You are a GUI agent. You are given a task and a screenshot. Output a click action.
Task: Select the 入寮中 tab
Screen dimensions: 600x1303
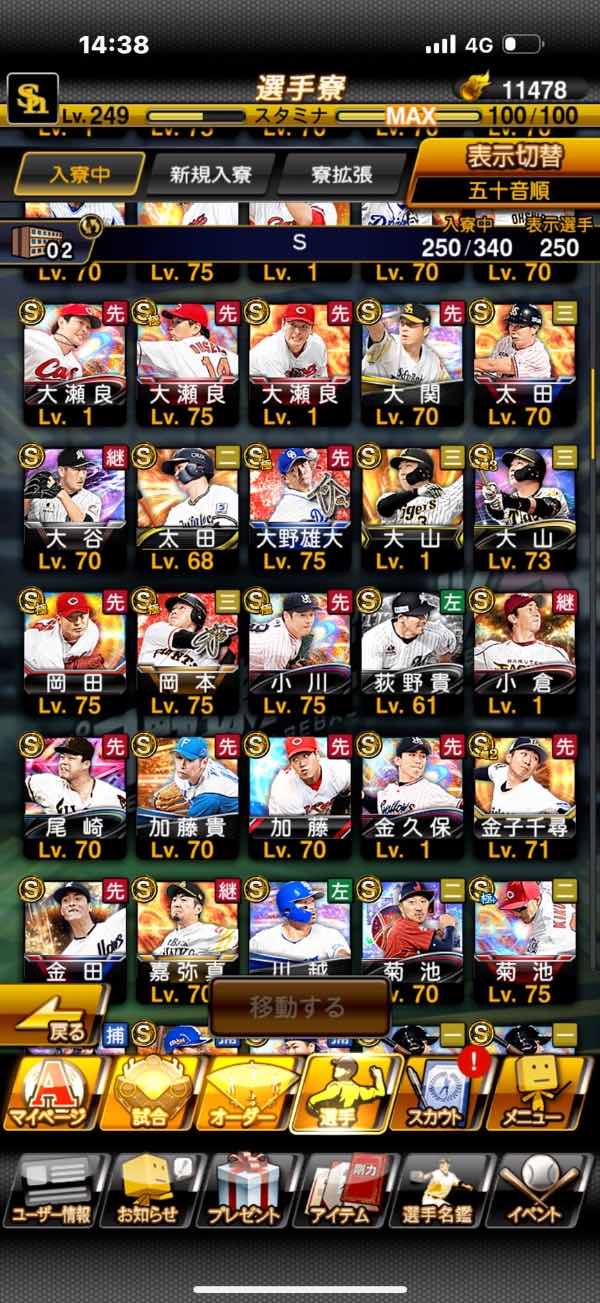pos(78,175)
